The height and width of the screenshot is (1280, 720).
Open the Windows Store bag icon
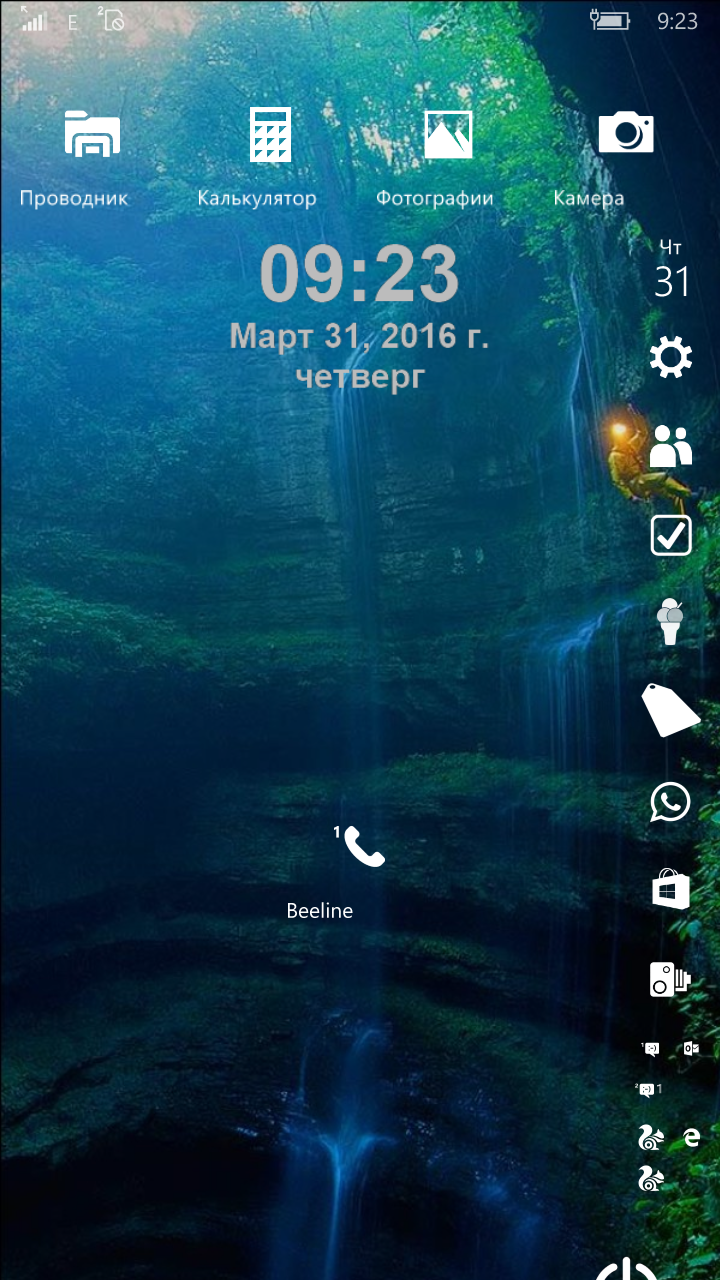(x=671, y=889)
